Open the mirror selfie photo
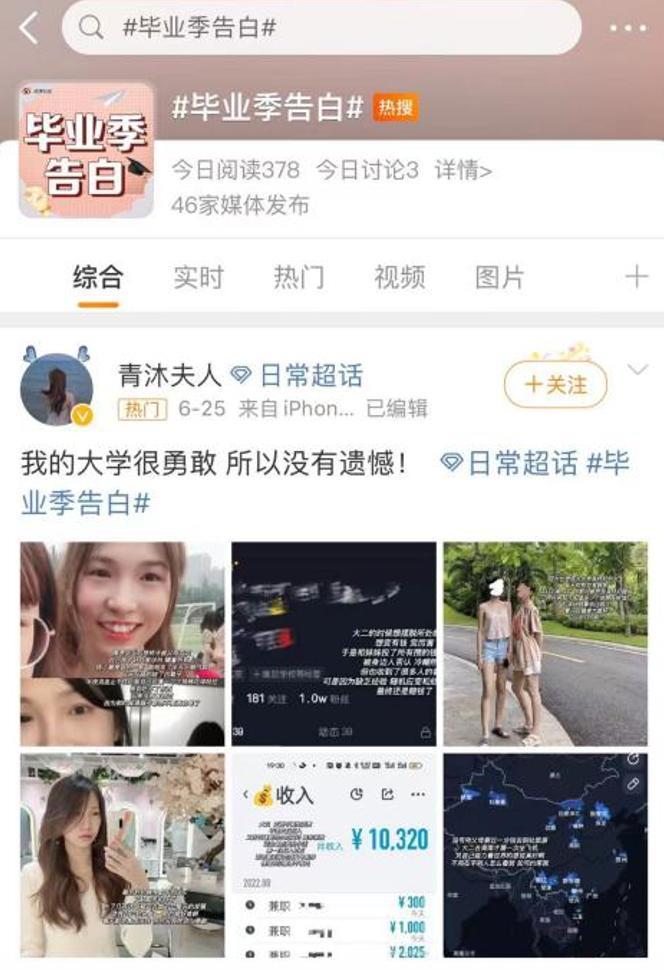Viewport: 664px width, 970px height. pos(122,855)
